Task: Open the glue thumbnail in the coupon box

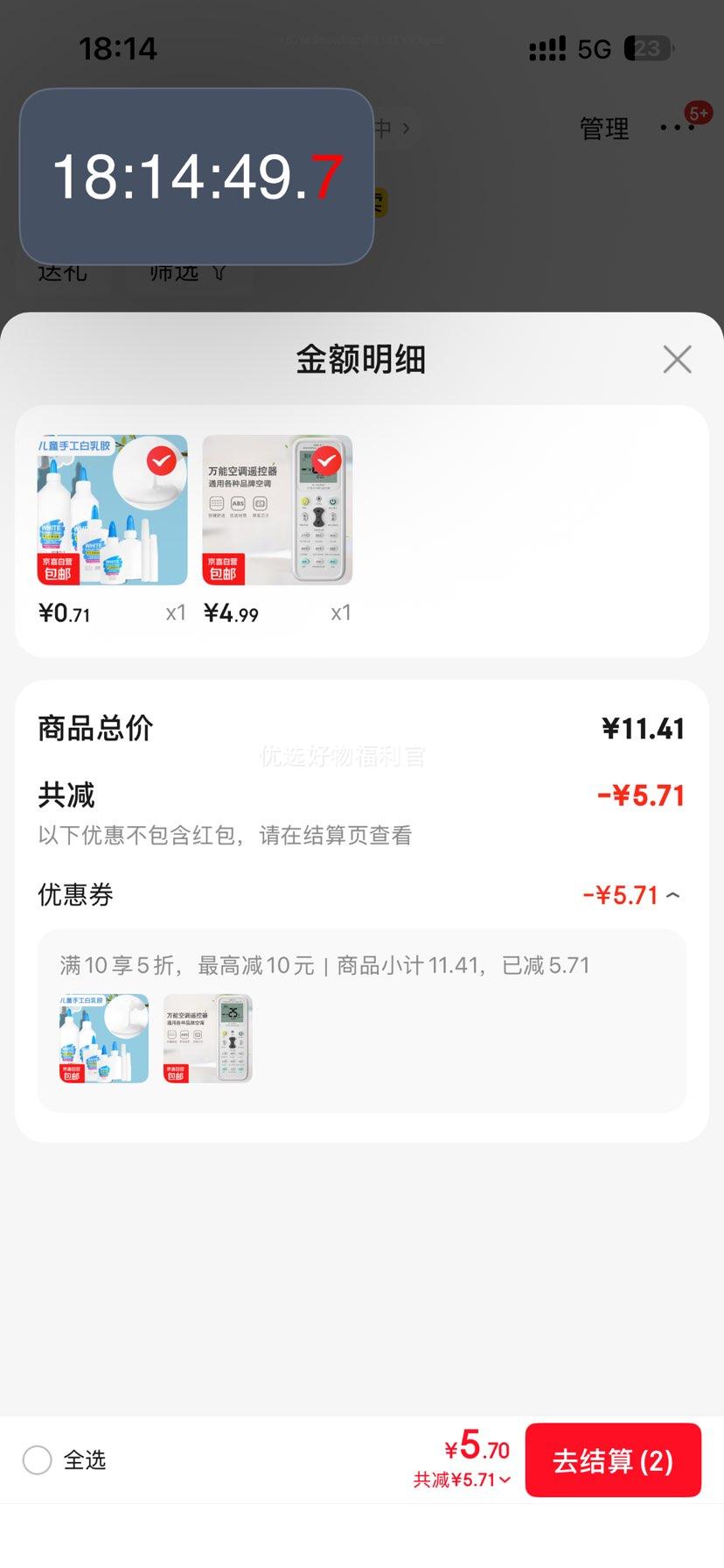Action: tap(104, 1039)
